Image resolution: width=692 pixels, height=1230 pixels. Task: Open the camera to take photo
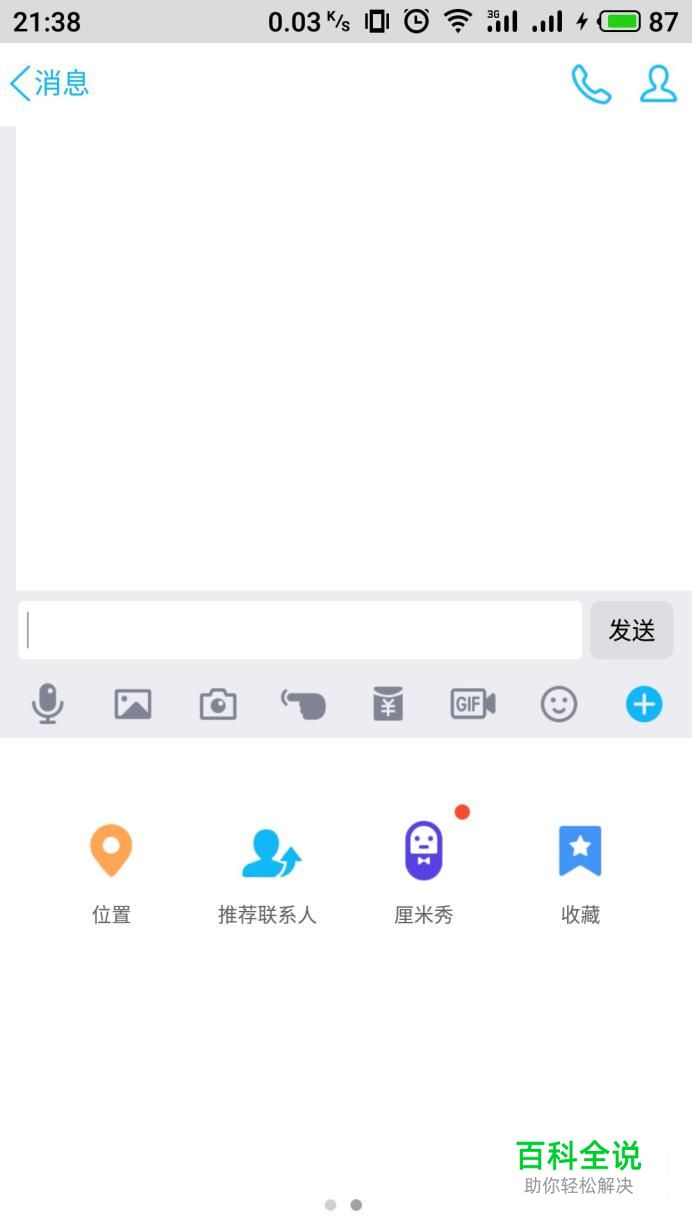click(x=217, y=704)
